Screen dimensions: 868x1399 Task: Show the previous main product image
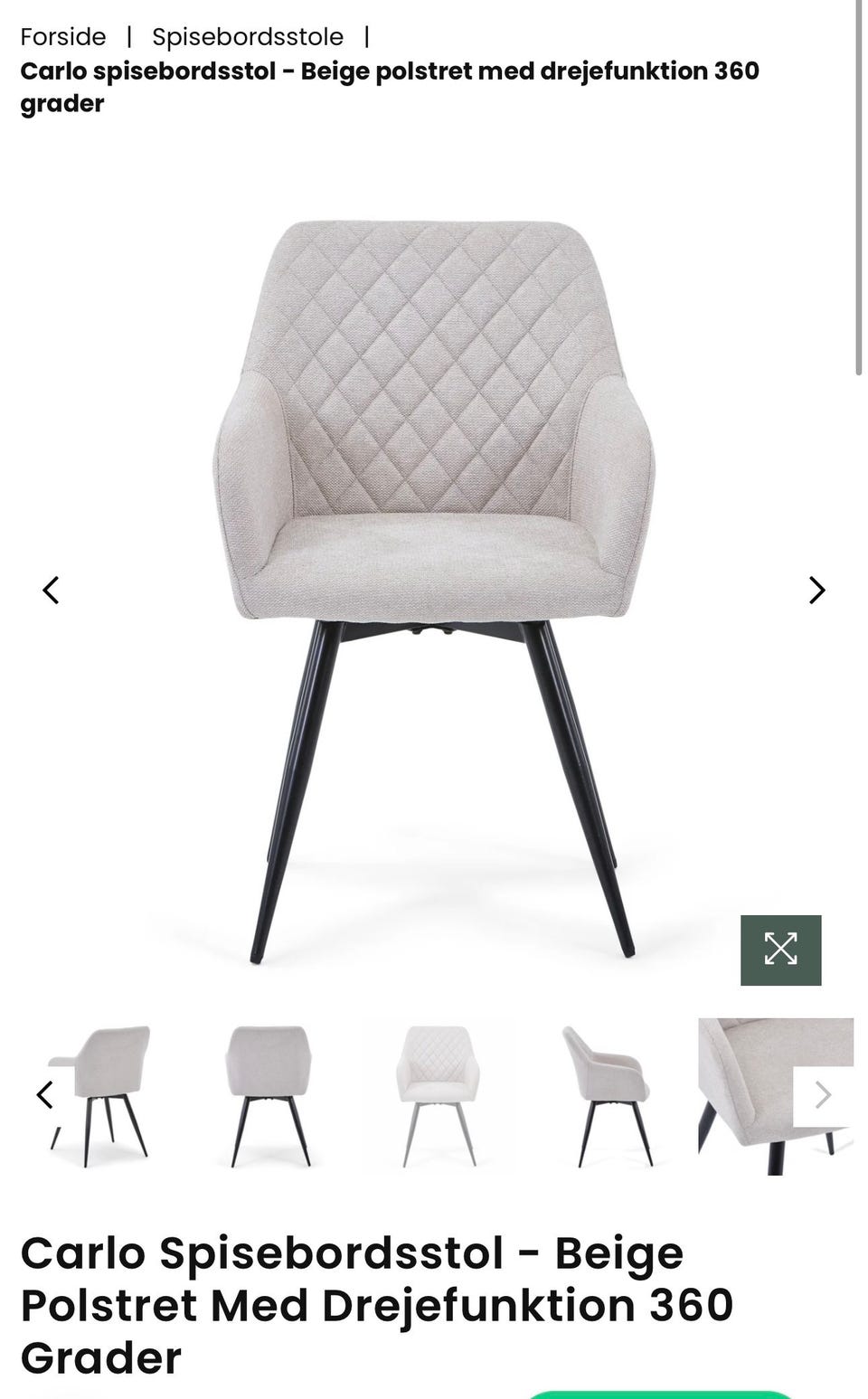pos(52,591)
